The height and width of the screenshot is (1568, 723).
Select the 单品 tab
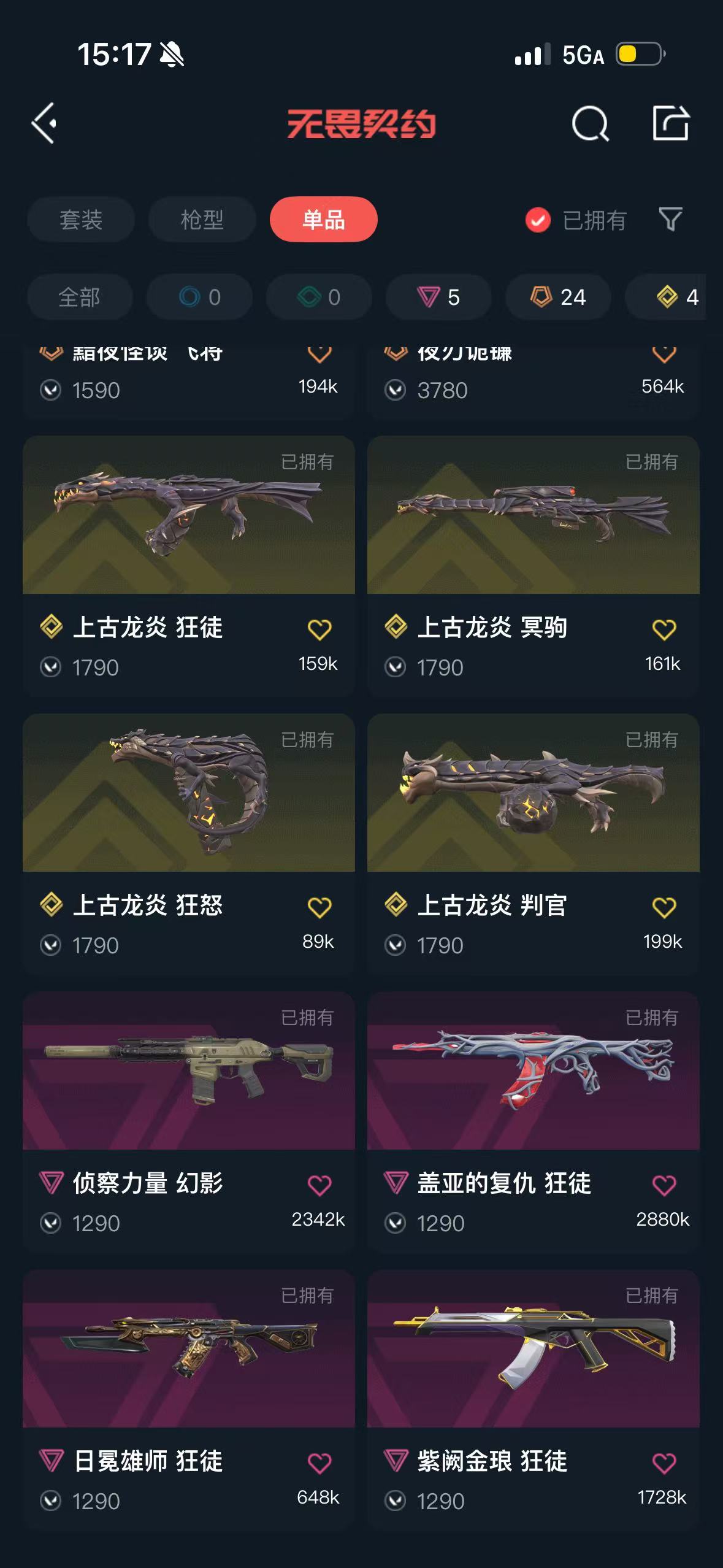pos(323,220)
